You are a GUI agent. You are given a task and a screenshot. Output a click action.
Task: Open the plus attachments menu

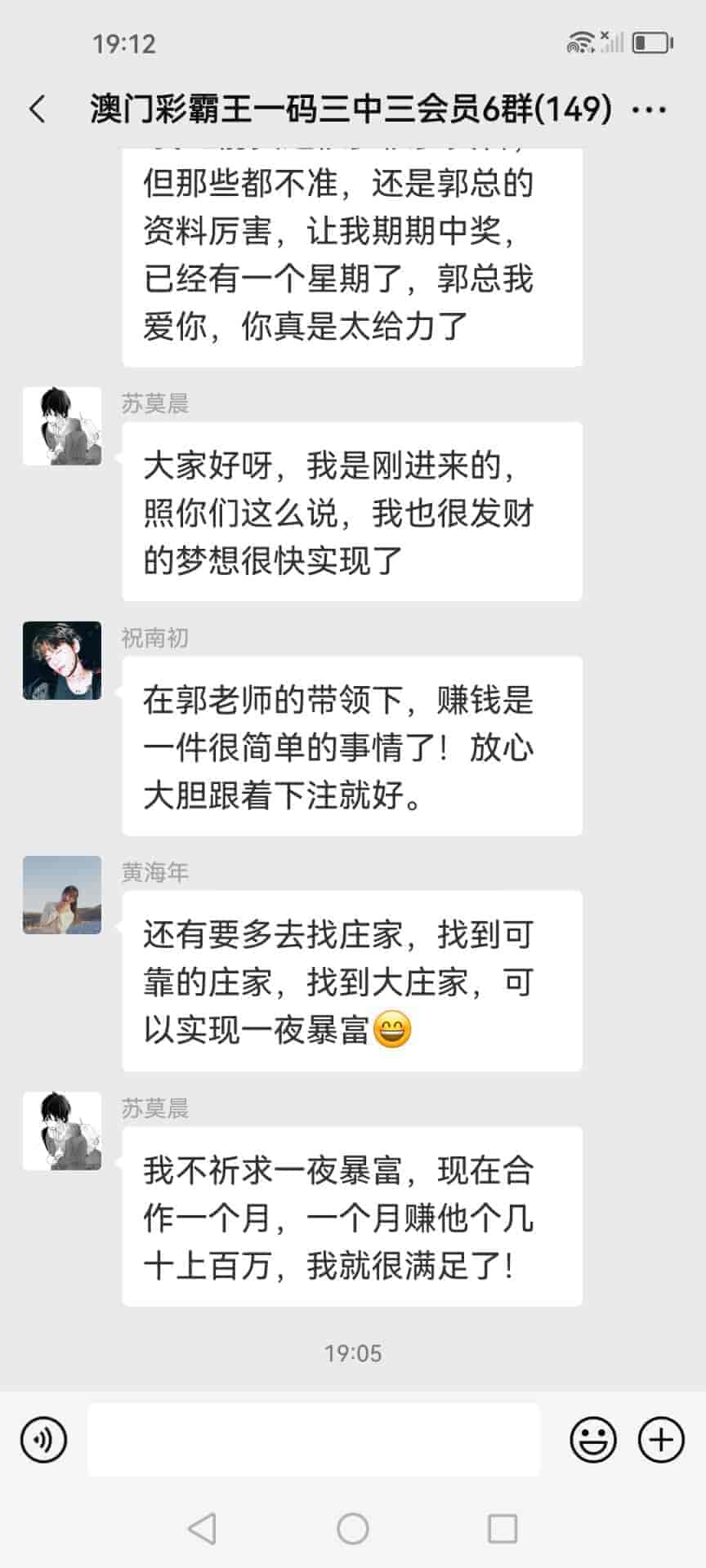pyautogui.click(x=660, y=1440)
